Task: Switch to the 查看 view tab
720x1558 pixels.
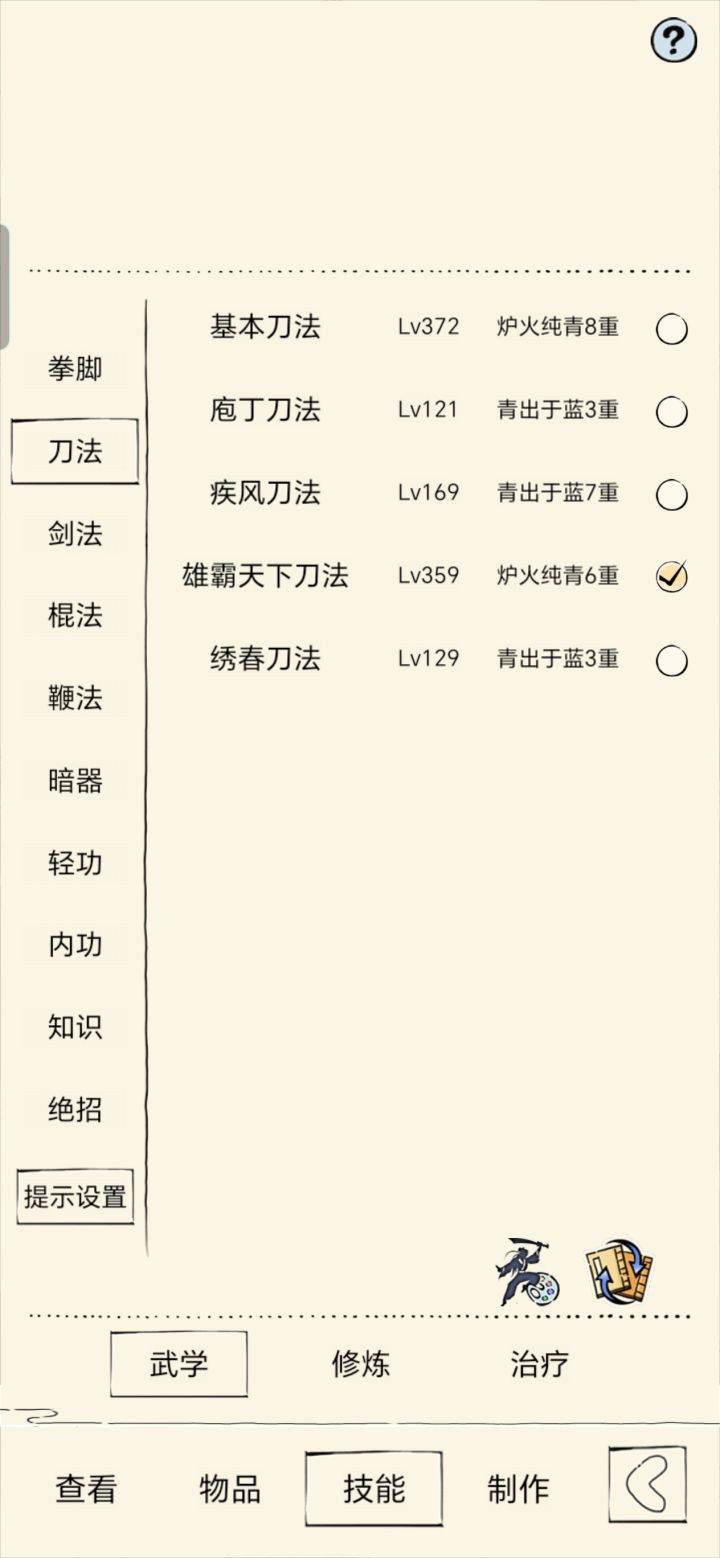Action: (x=86, y=1489)
